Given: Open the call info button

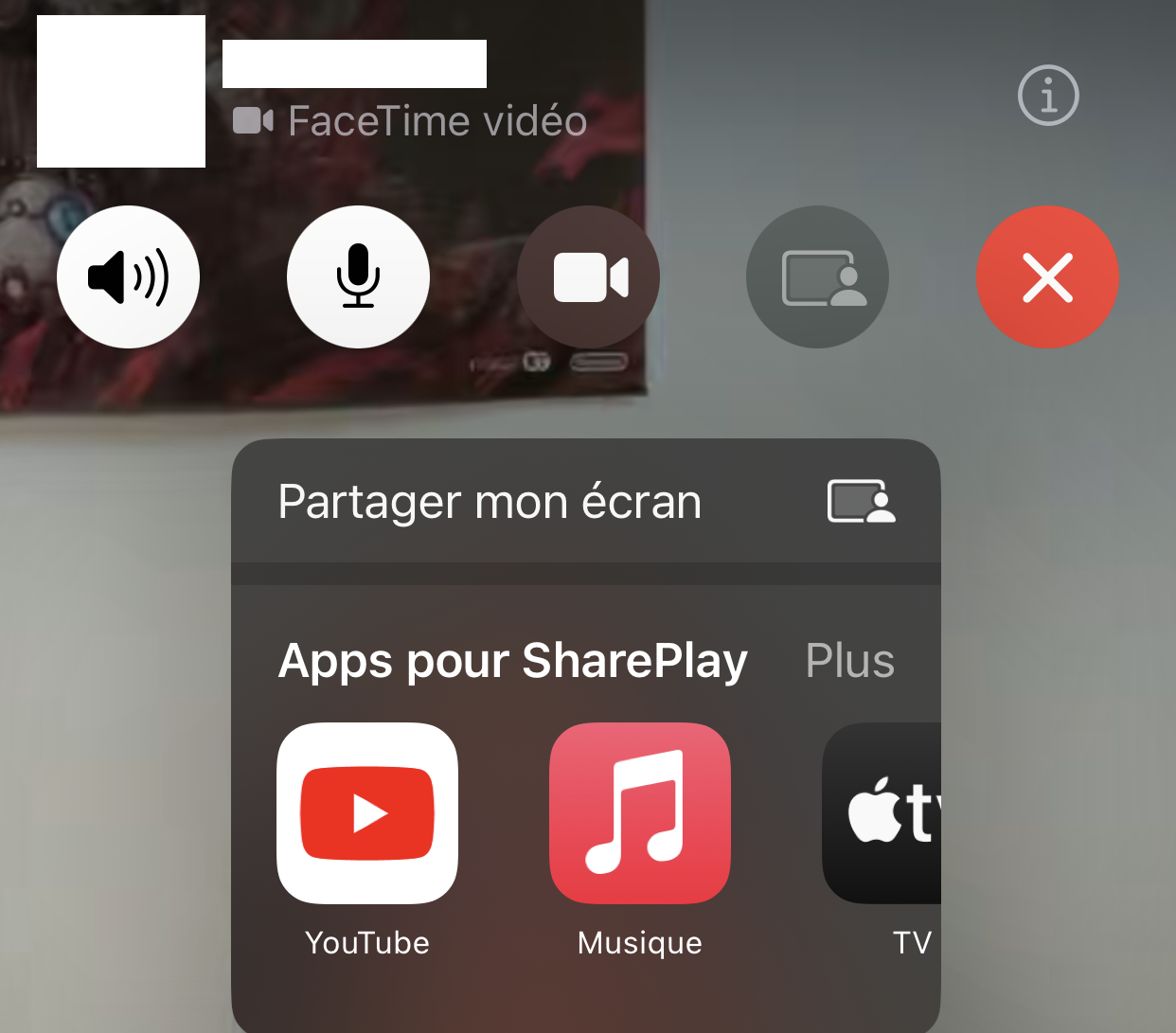Looking at the screenshot, I should click(1048, 96).
